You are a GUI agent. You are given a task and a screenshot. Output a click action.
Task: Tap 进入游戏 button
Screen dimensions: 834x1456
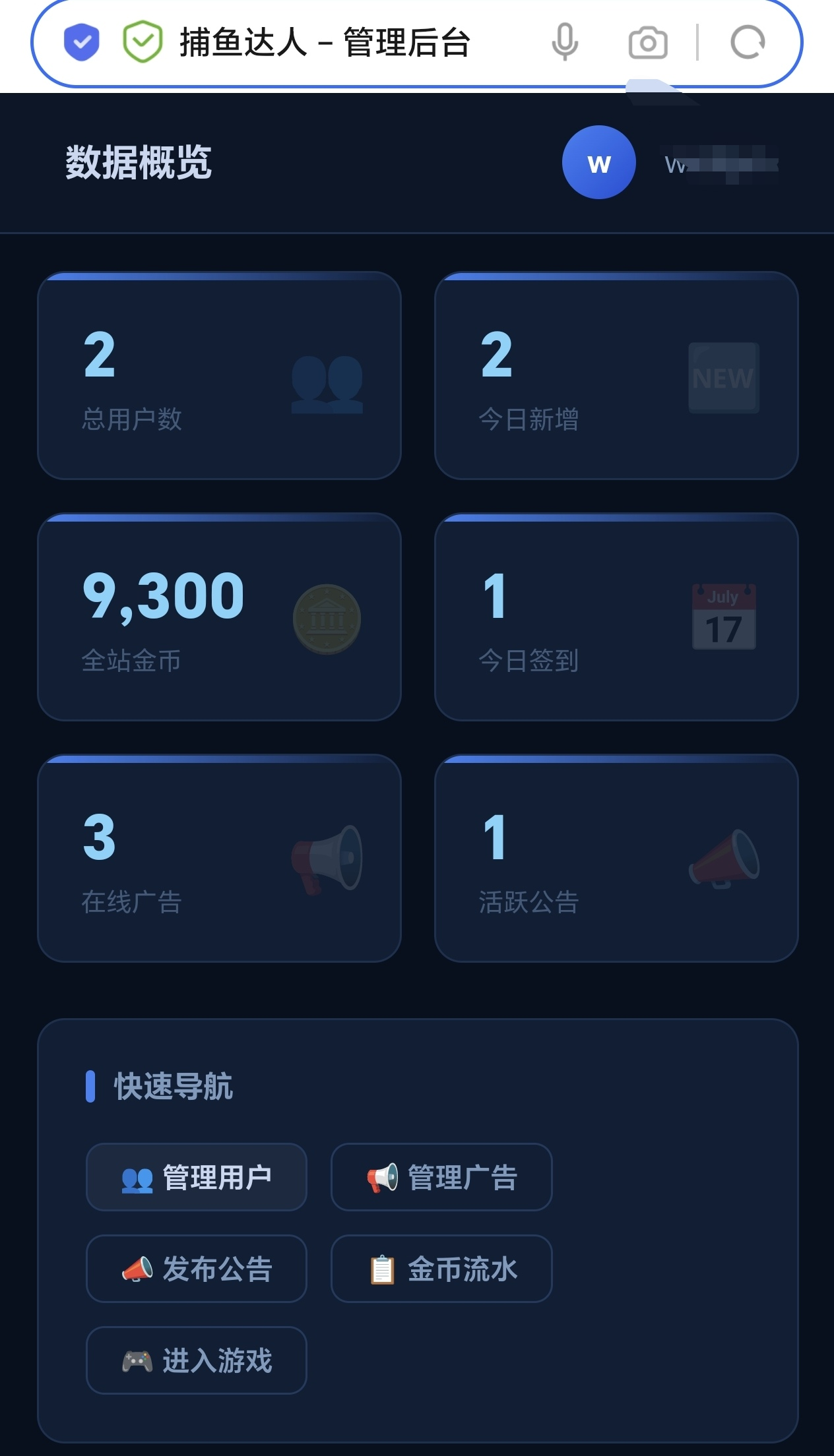tap(197, 1360)
